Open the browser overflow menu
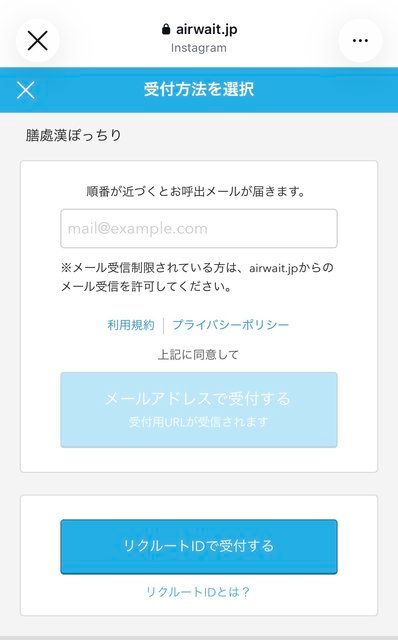The height and width of the screenshot is (640, 398). point(360,40)
